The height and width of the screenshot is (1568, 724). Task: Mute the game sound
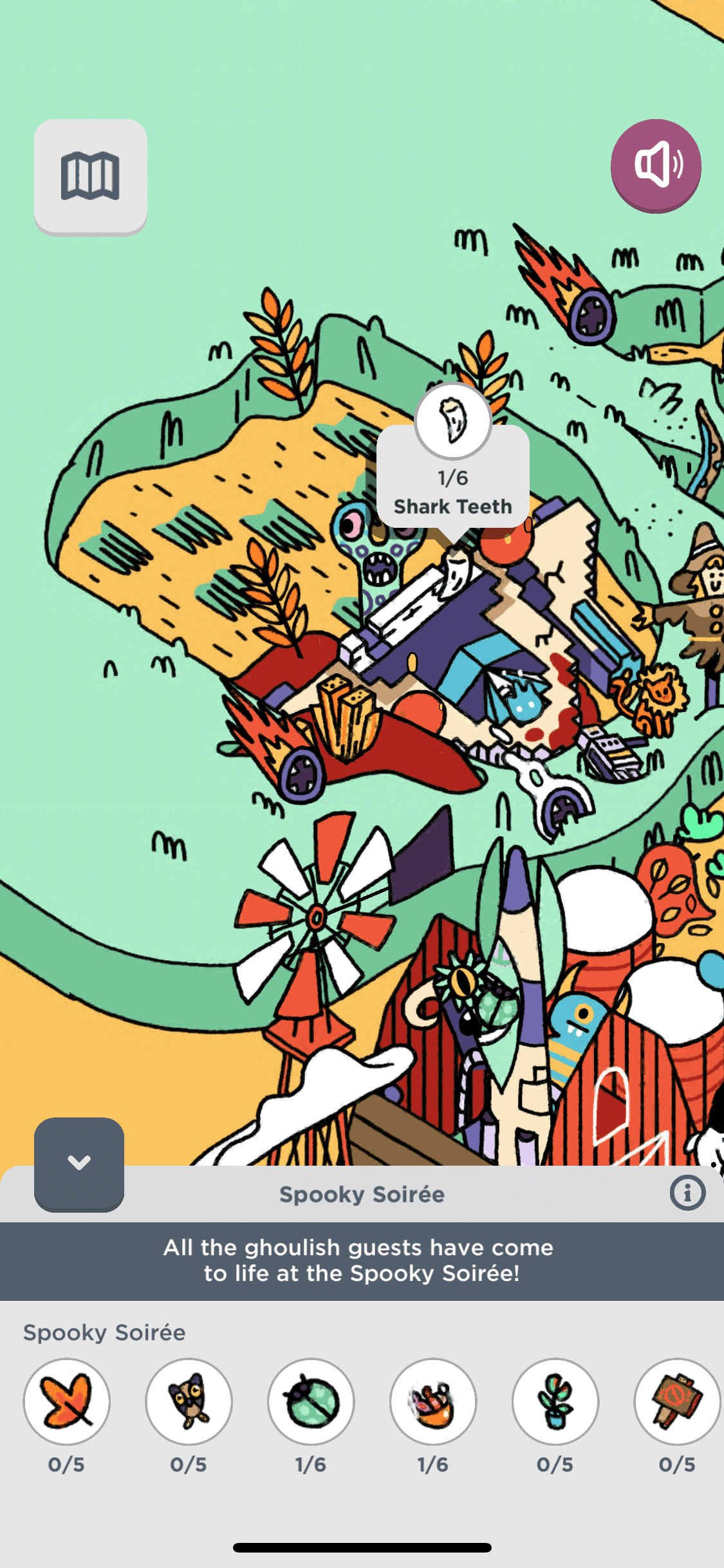655,165
